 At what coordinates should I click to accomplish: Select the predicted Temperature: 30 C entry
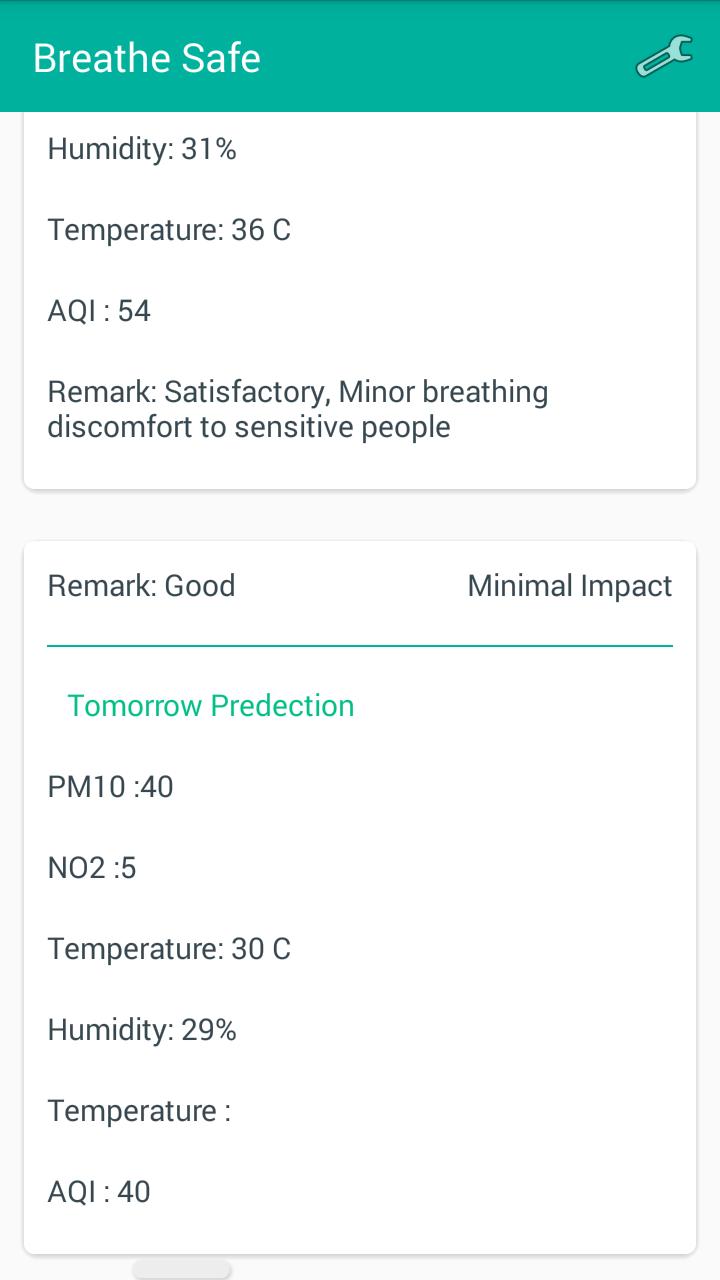(x=169, y=948)
